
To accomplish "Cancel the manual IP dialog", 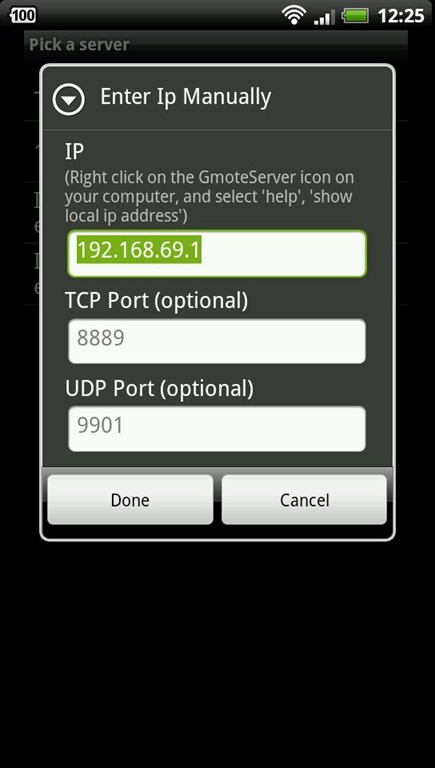I will (304, 500).
